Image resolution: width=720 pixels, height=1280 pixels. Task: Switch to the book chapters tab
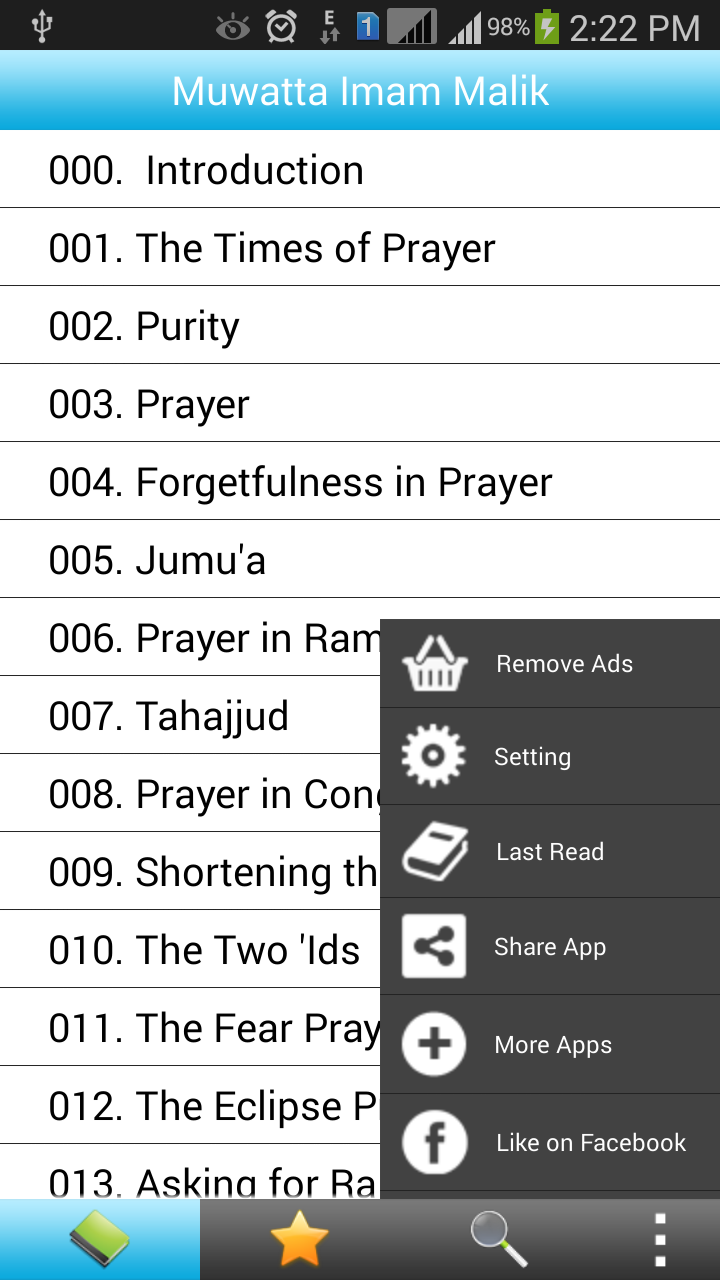[x=99, y=1240]
